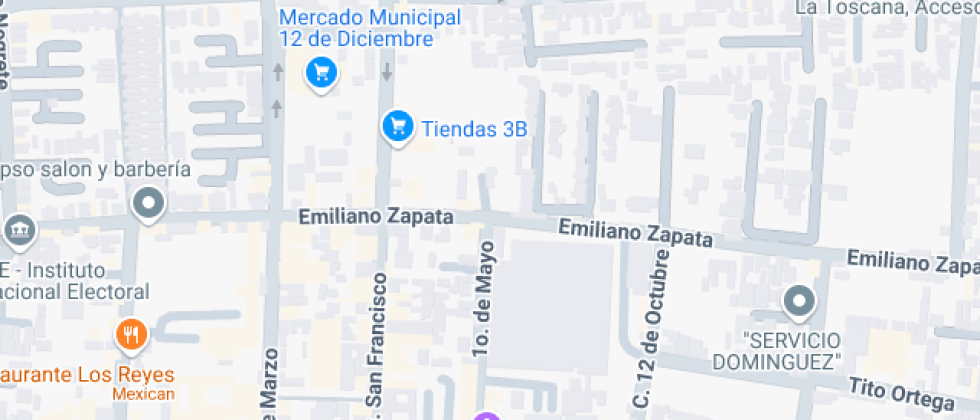The height and width of the screenshot is (420, 980).
Task: Tap the salon y barbería location pin
Action: (149, 204)
